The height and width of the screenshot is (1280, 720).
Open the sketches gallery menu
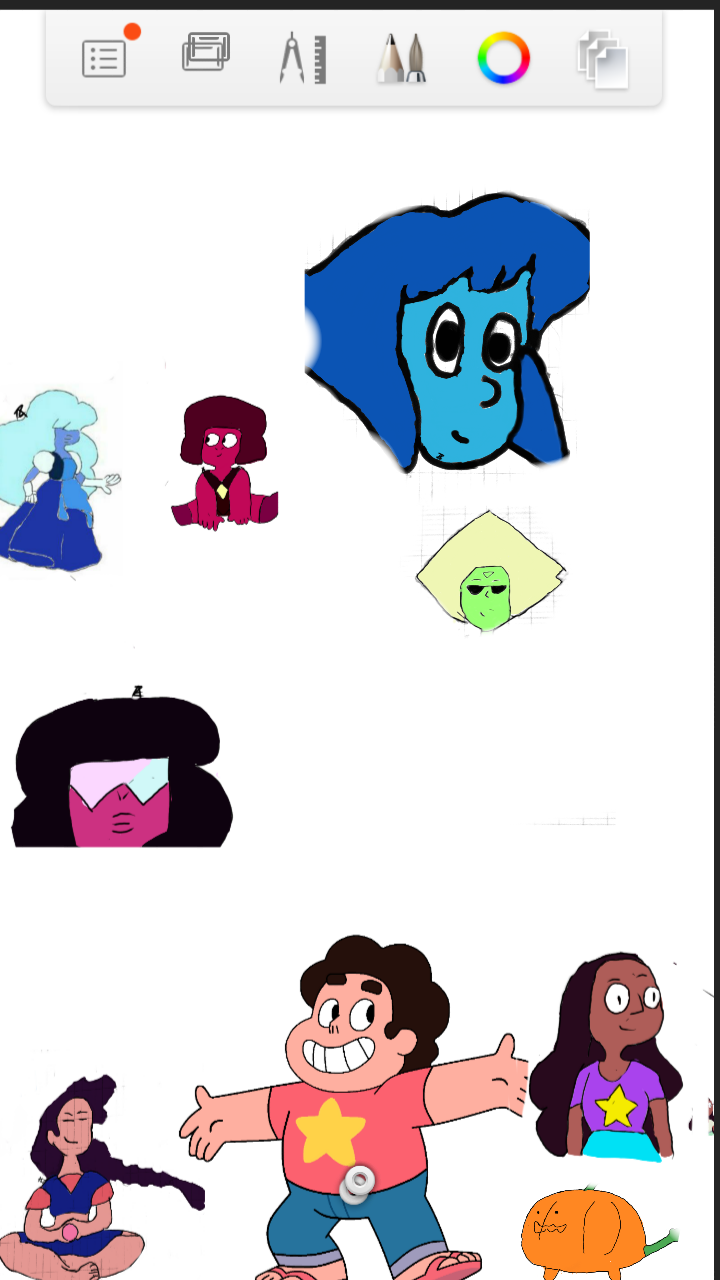tap(103, 57)
